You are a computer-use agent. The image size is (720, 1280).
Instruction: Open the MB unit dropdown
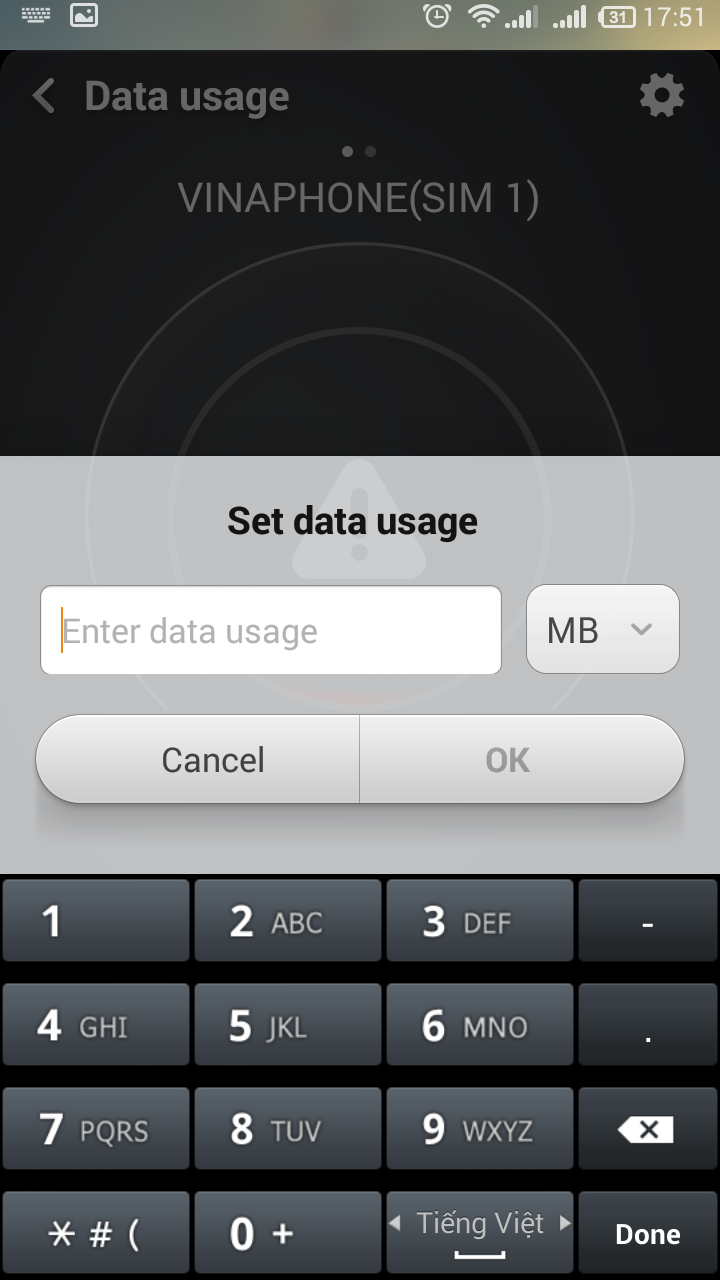point(602,630)
